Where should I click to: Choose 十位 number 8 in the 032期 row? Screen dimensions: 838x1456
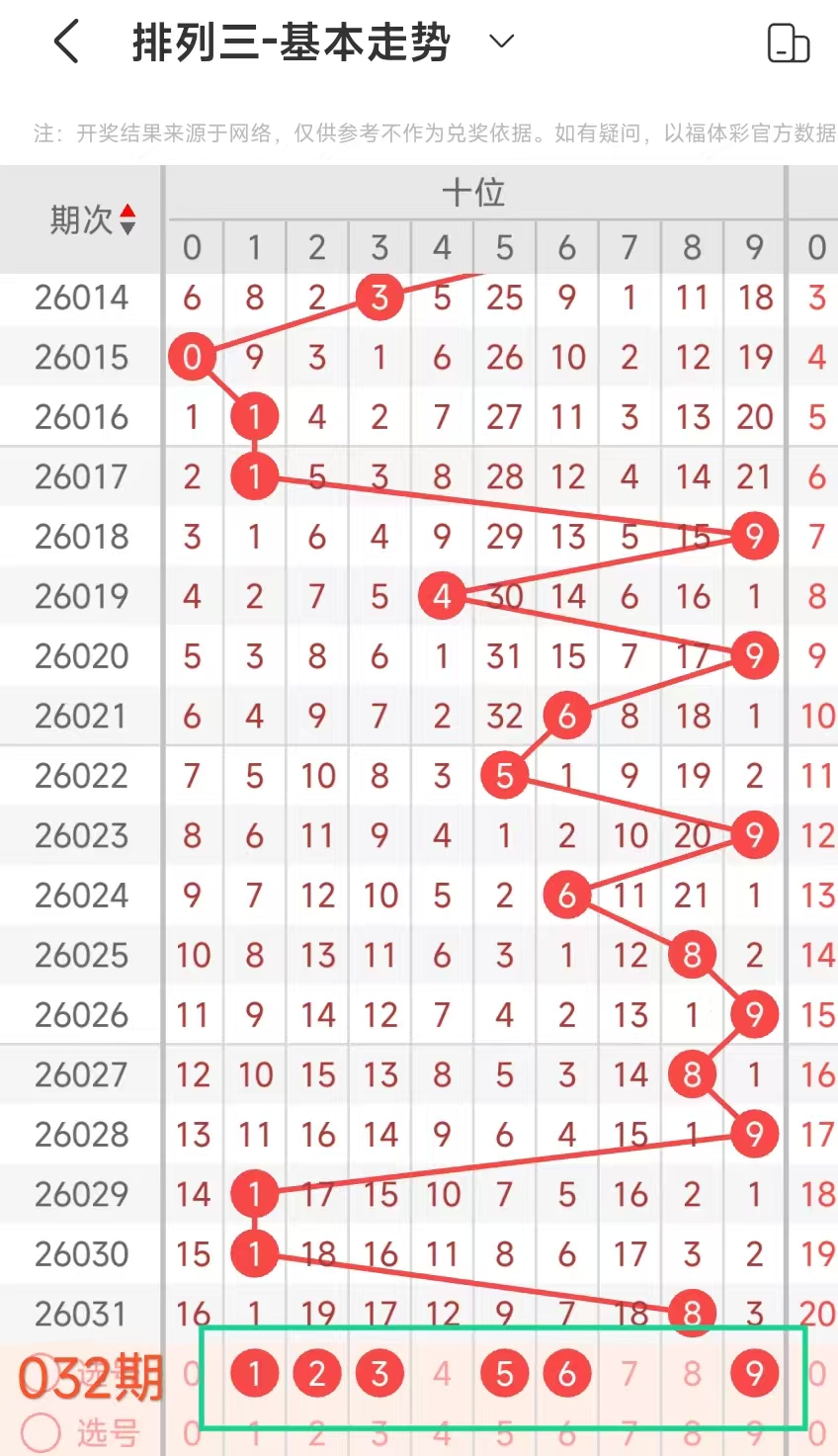(692, 1373)
